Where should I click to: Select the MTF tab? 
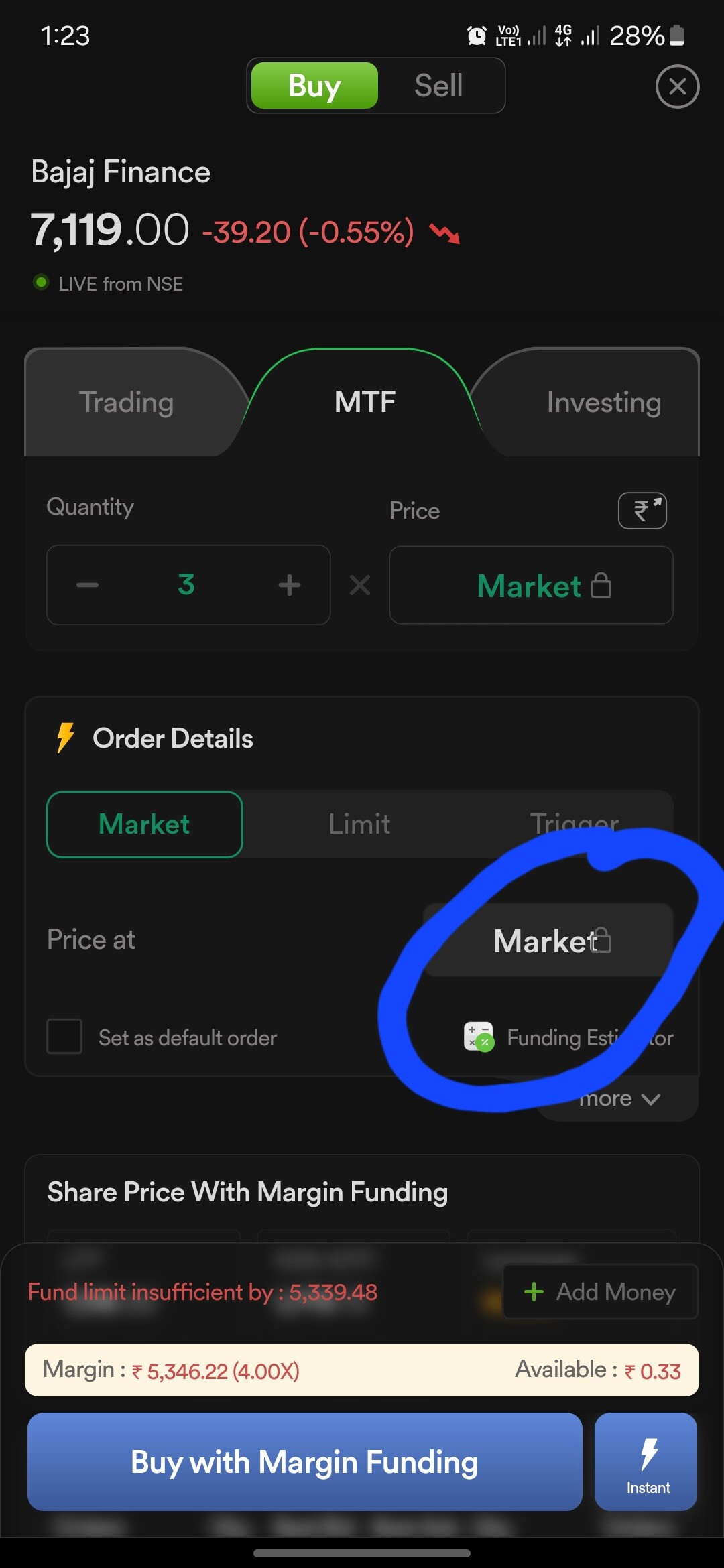coord(365,402)
